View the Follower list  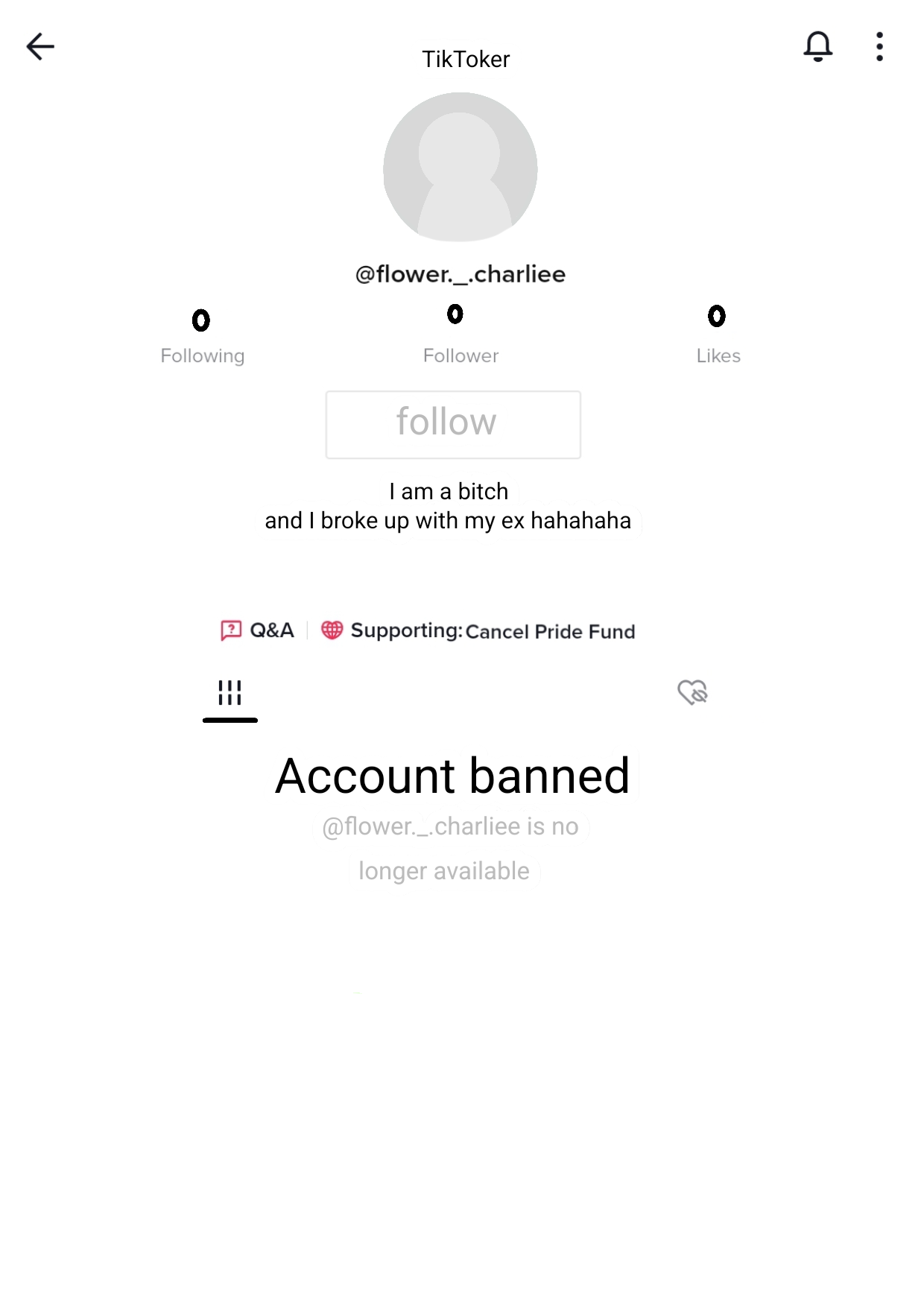461,337
